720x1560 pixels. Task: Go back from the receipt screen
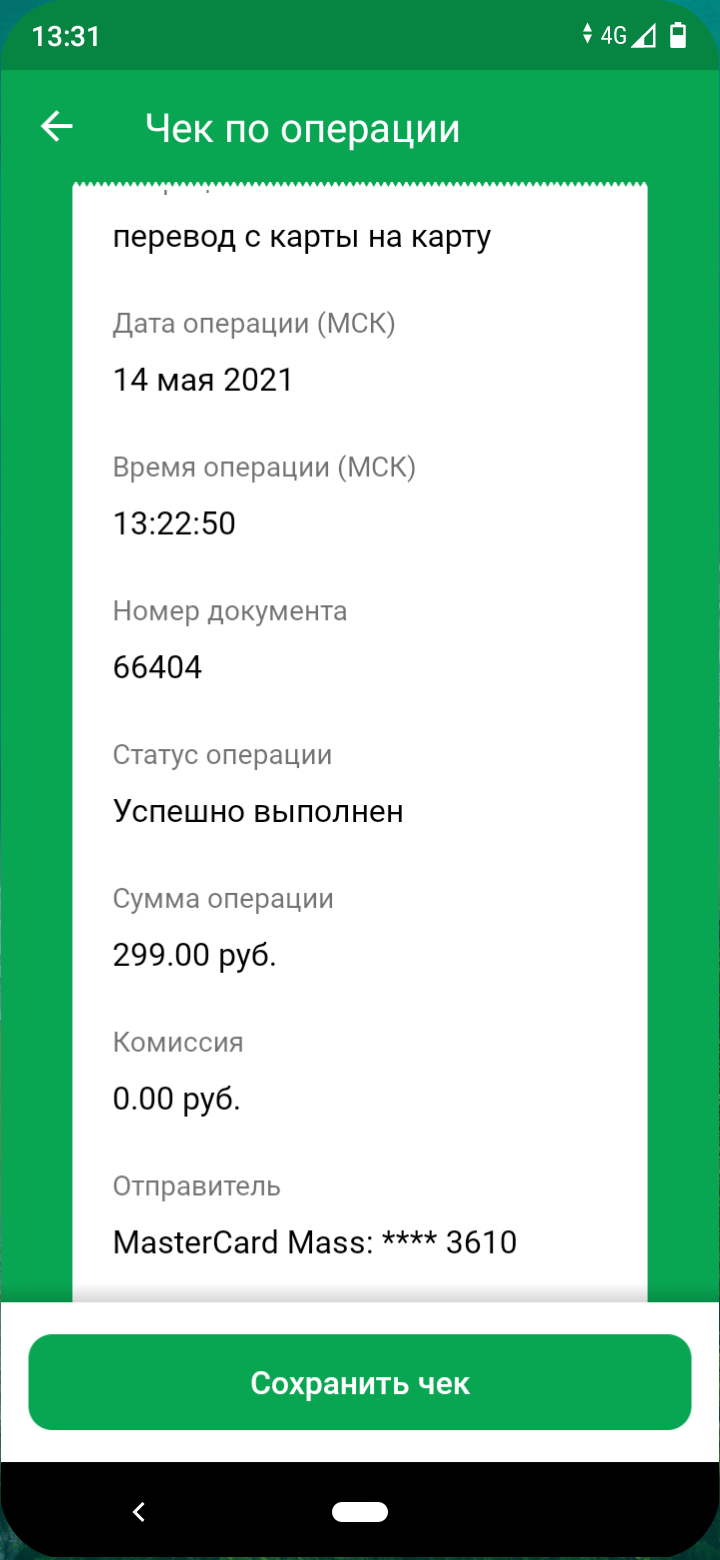(57, 127)
